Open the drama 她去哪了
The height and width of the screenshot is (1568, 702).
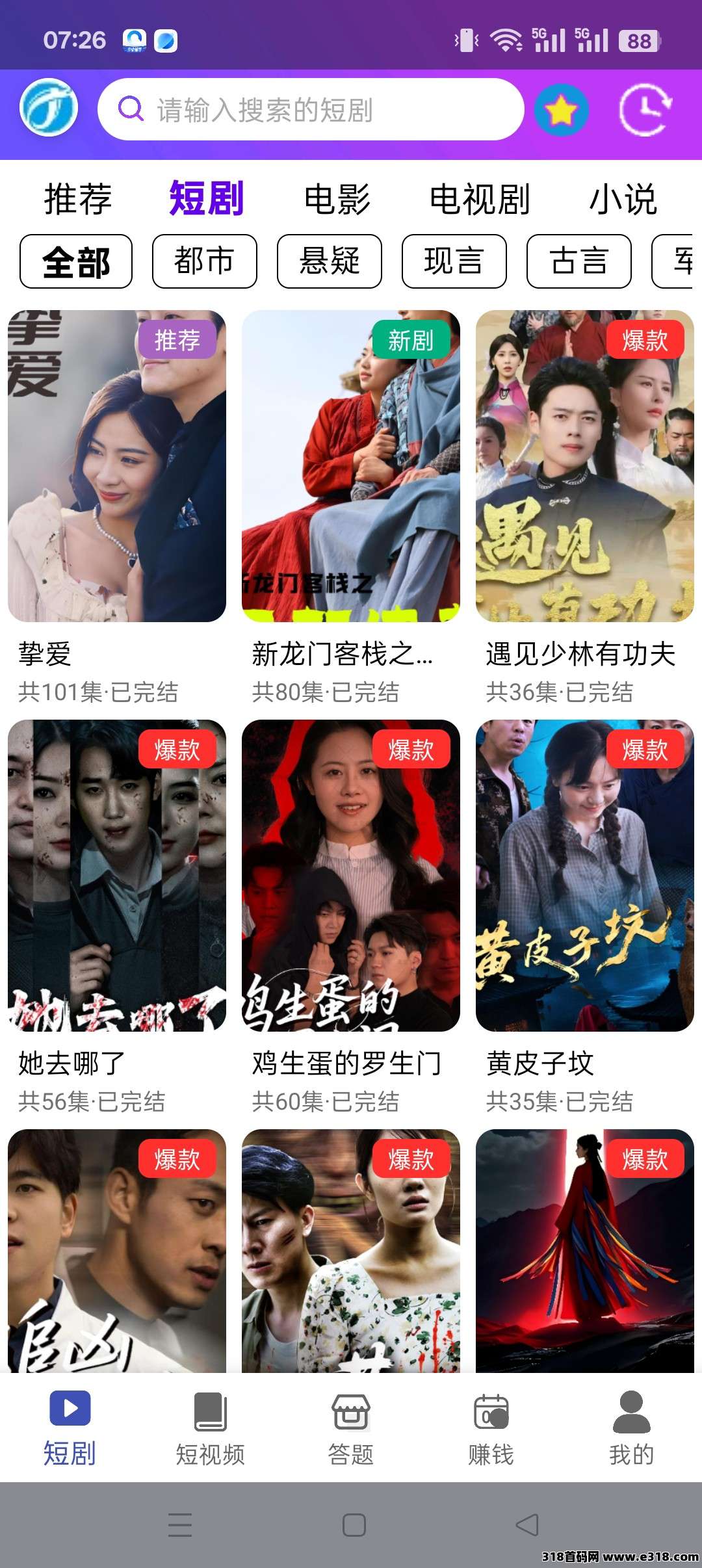click(117, 875)
